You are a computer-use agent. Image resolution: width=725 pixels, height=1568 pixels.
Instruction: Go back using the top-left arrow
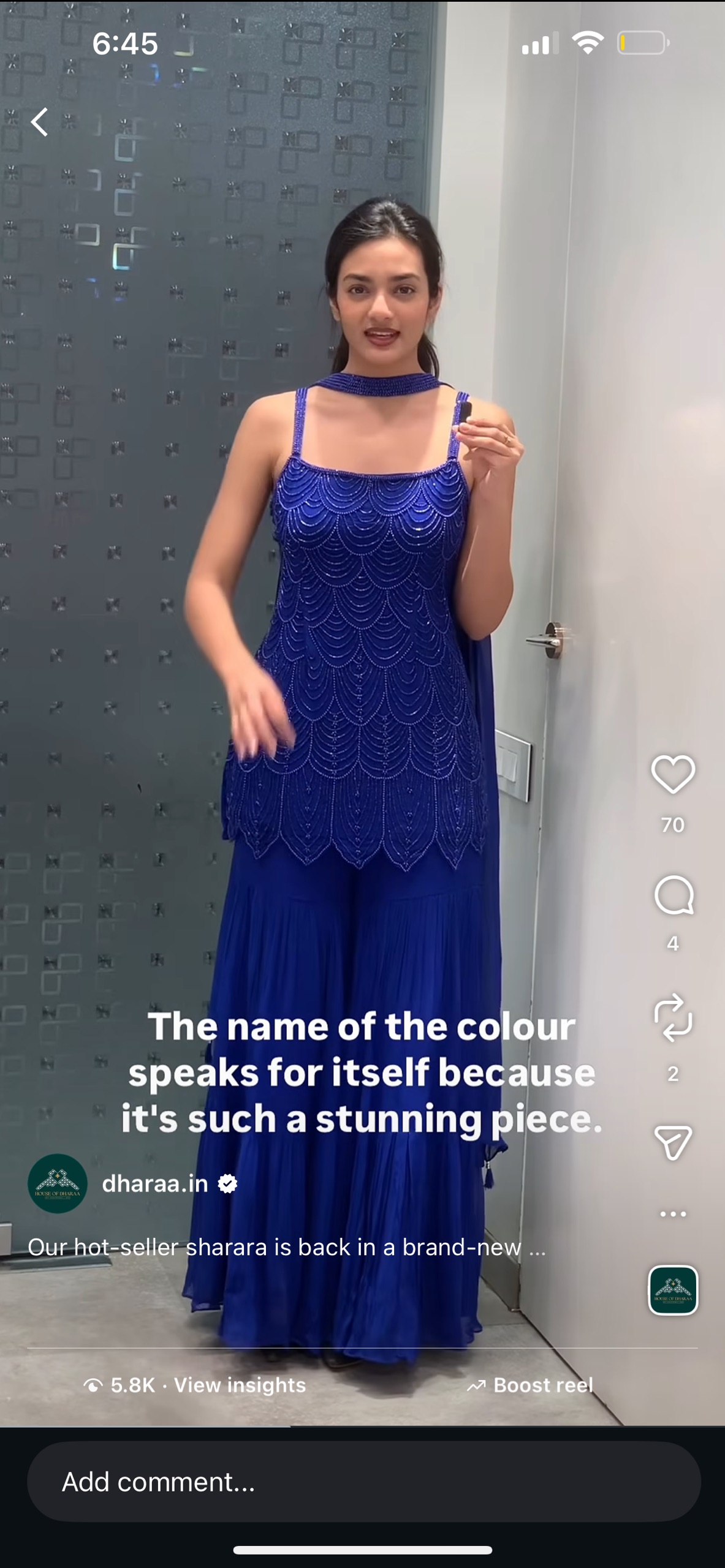pos(40,122)
